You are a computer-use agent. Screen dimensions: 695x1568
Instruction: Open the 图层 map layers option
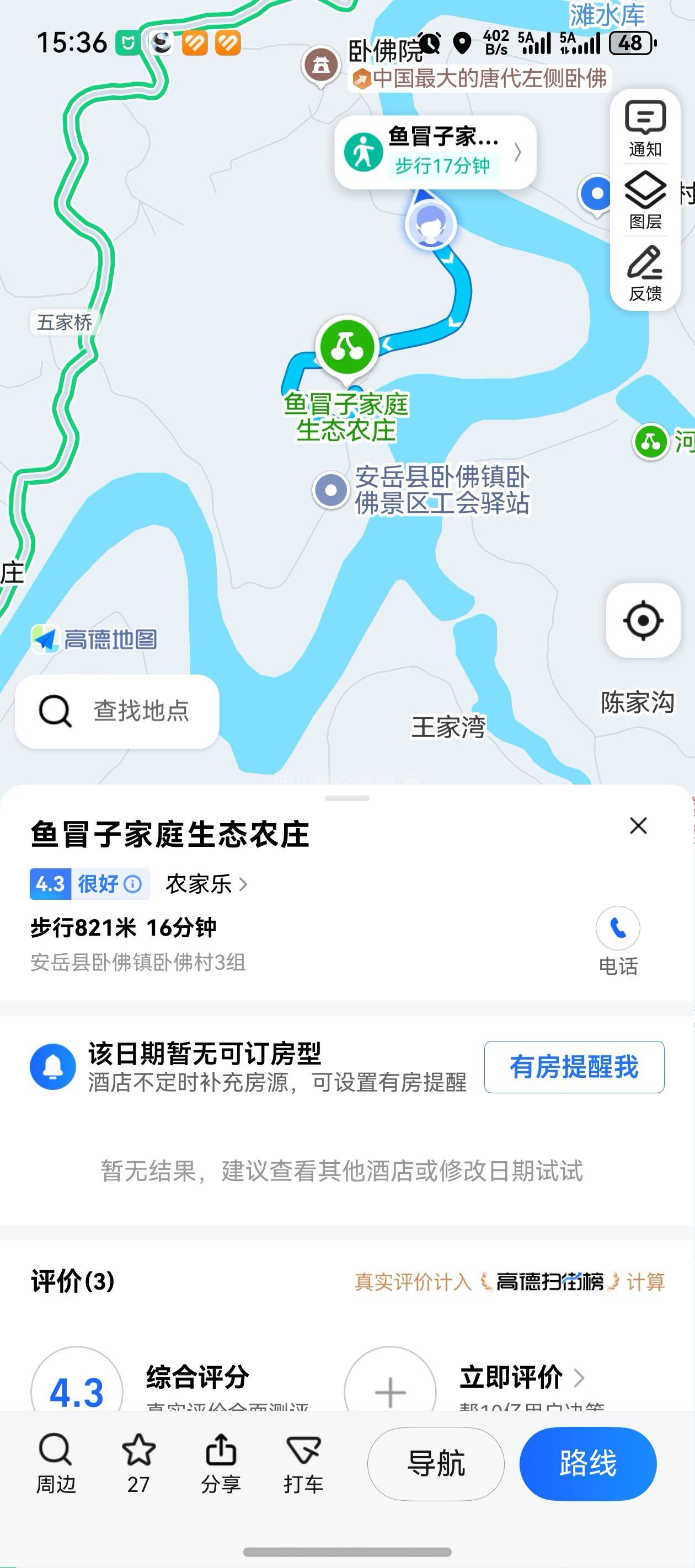[645, 200]
